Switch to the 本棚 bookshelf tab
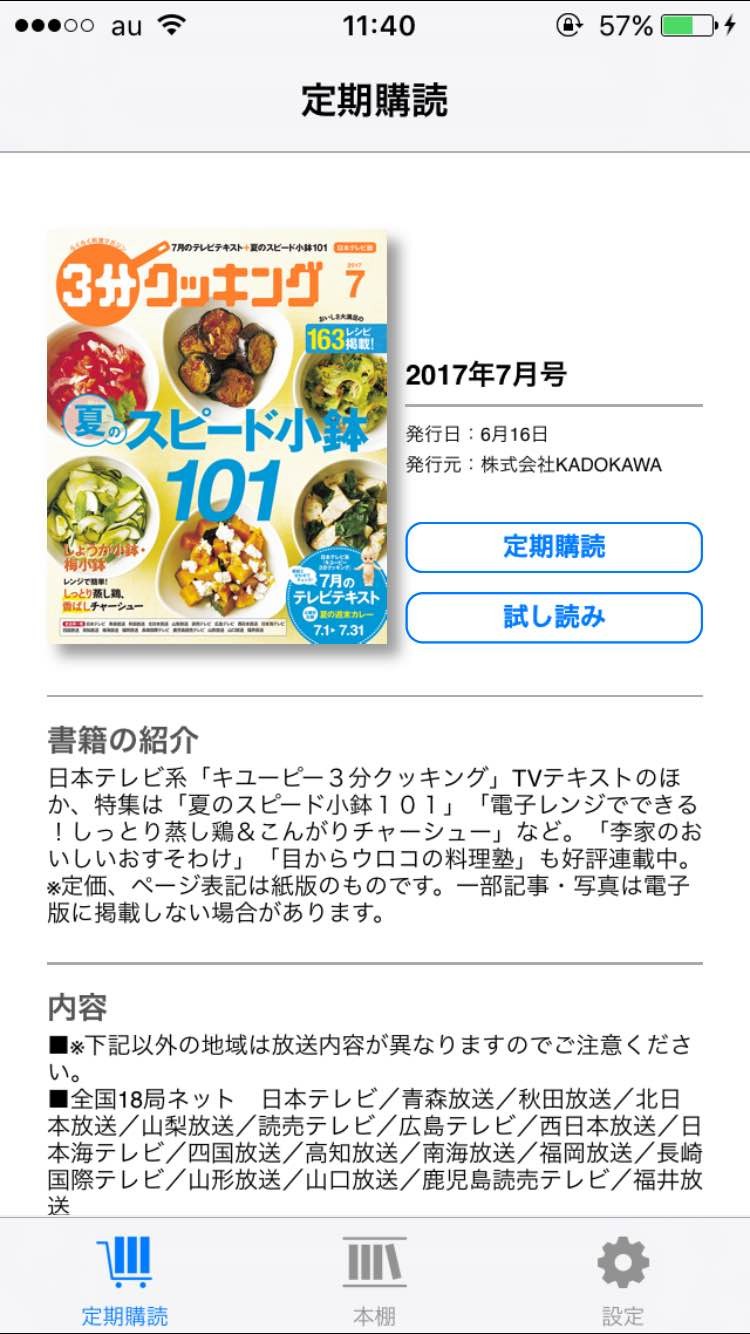The width and height of the screenshot is (750, 1334). click(x=375, y=1281)
